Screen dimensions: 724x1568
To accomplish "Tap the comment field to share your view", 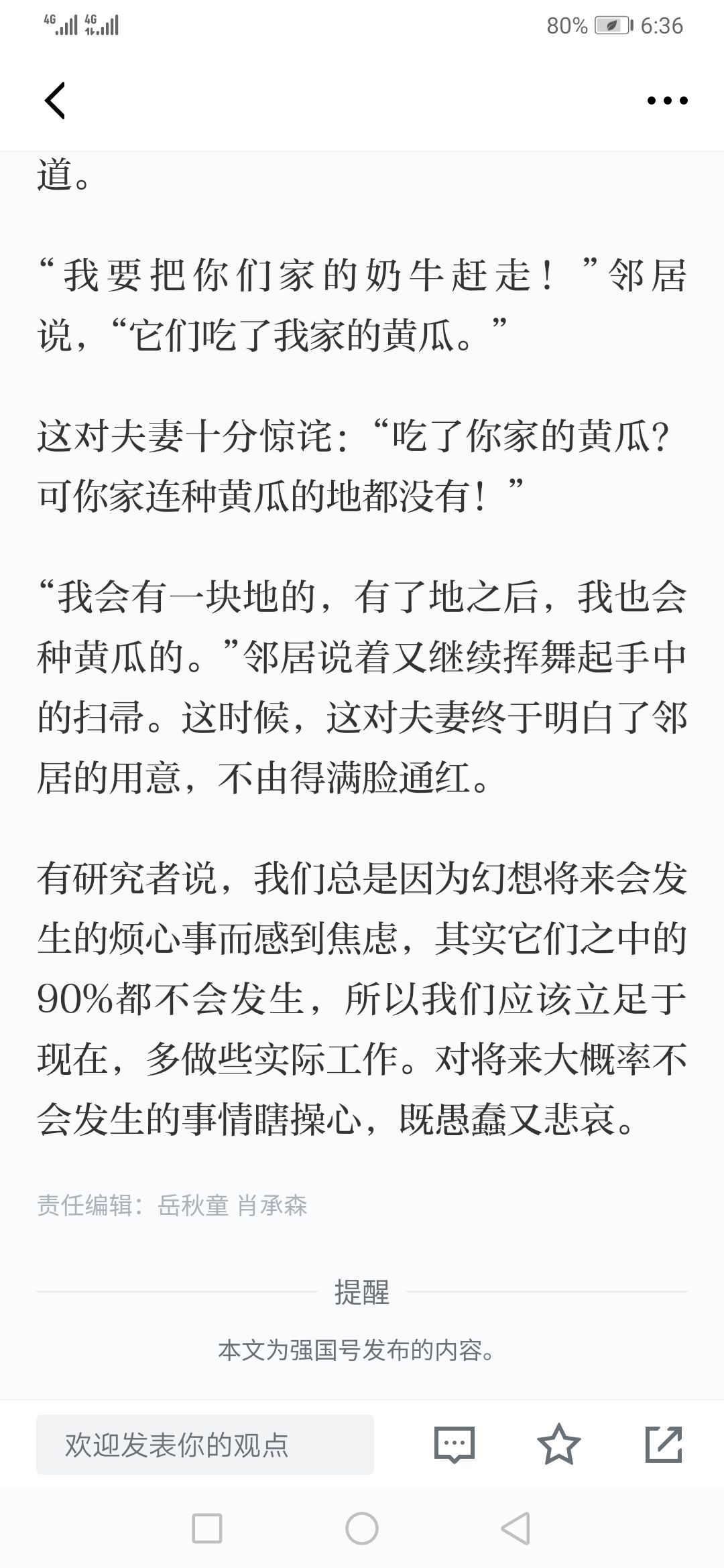I will (205, 1445).
